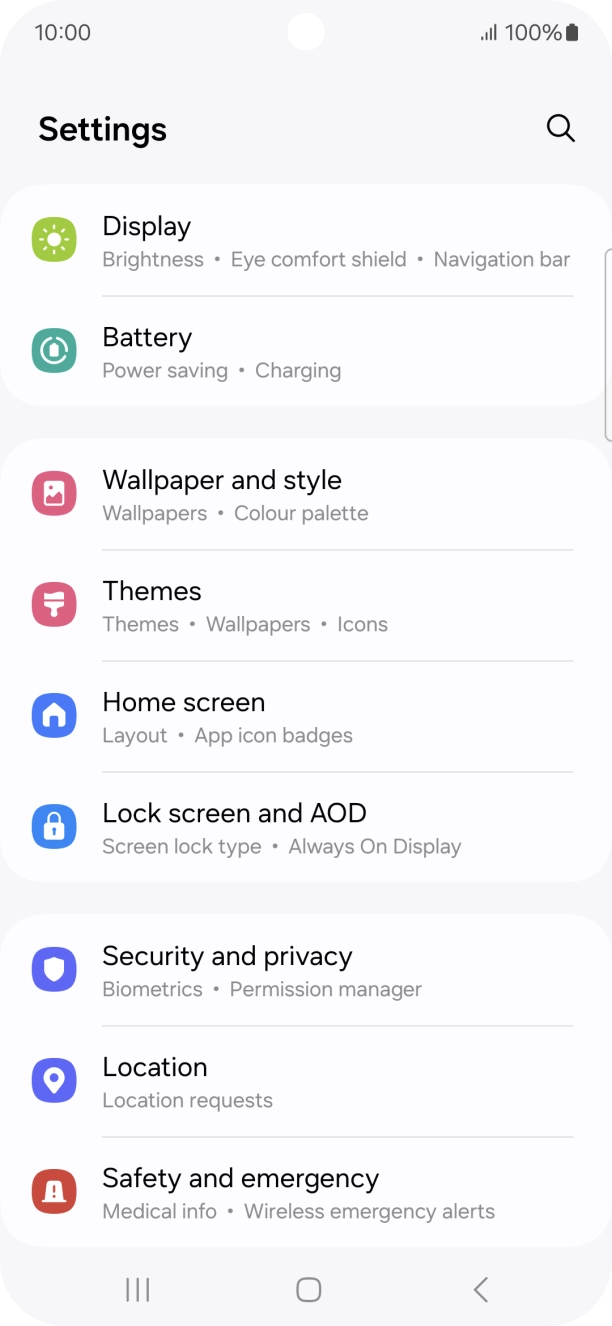Open Location settings
This screenshot has height=1326, width=612.
[x=305, y=1082]
